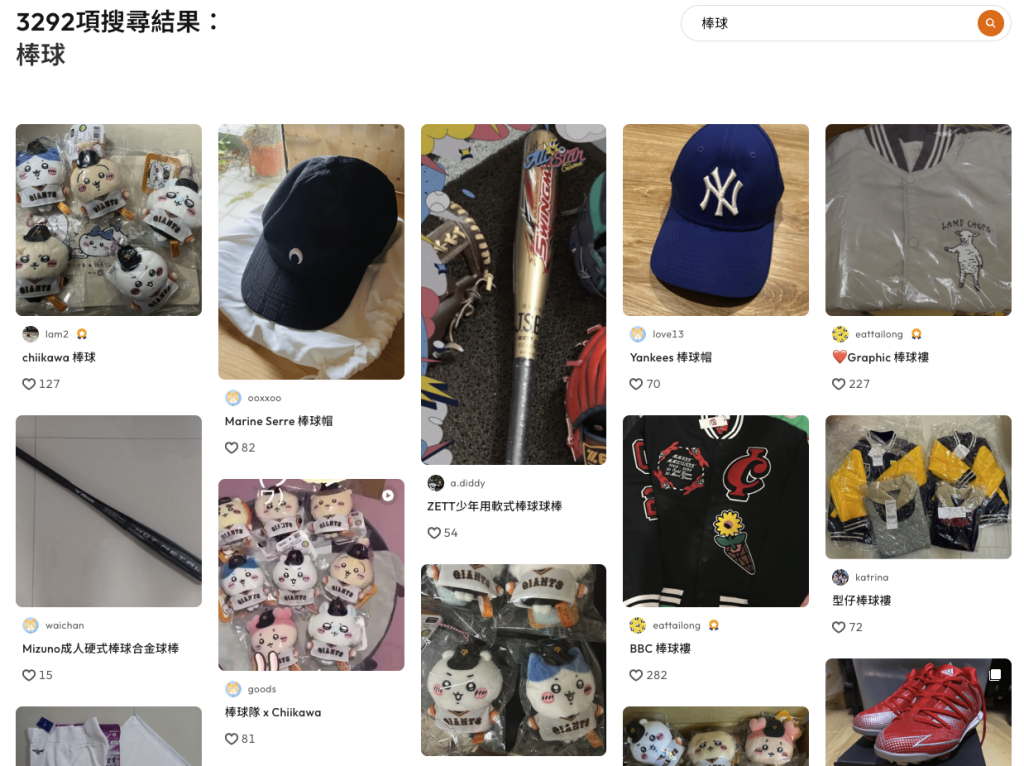Viewport: 1024px width, 766px height.
Task: Like the Yankees 棒球帽 item
Action: click(636, 384)
